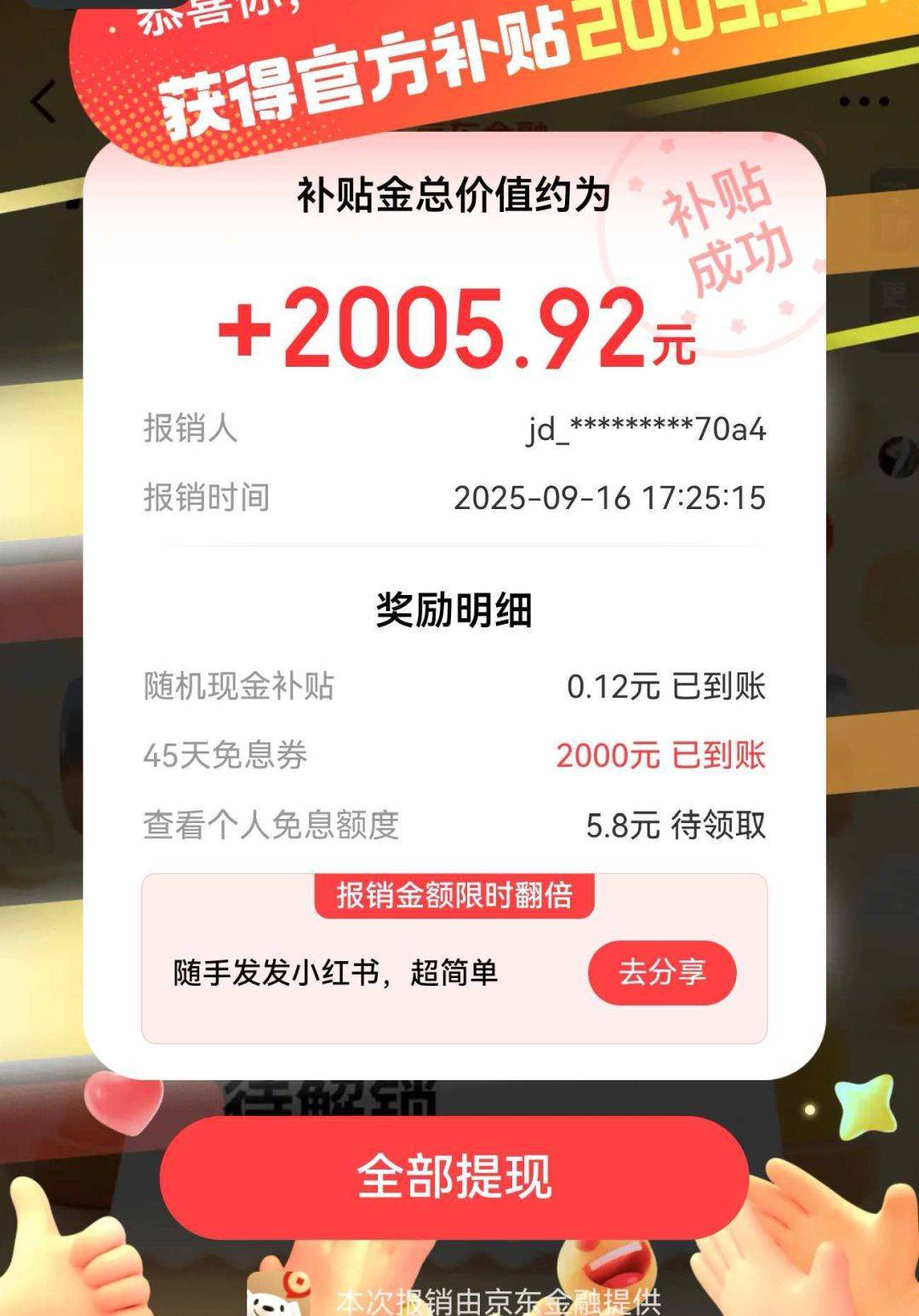Withdraw everything with 全部提现
919x1316 pixels.
pyautogui.click(x=454, y=1177)
